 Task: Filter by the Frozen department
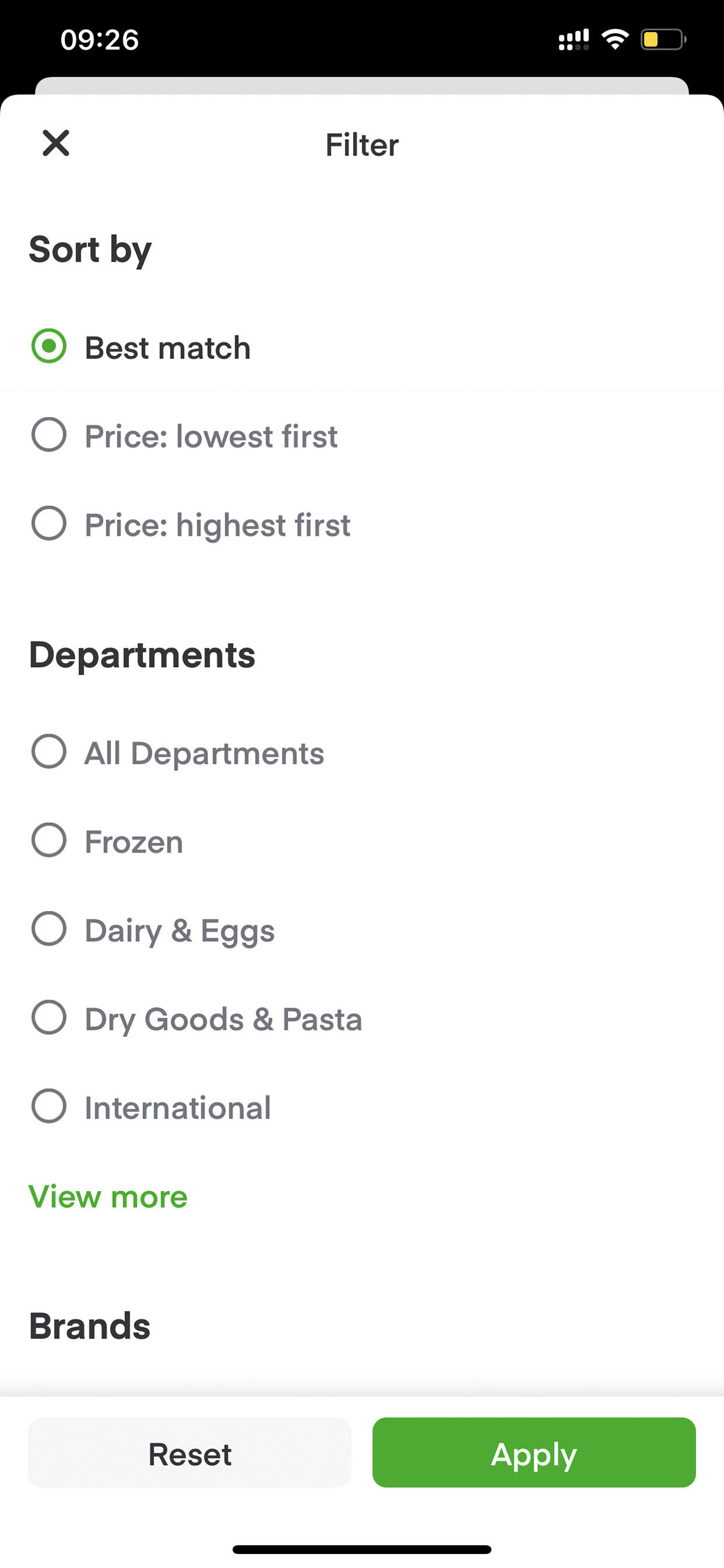click(362, 841)
